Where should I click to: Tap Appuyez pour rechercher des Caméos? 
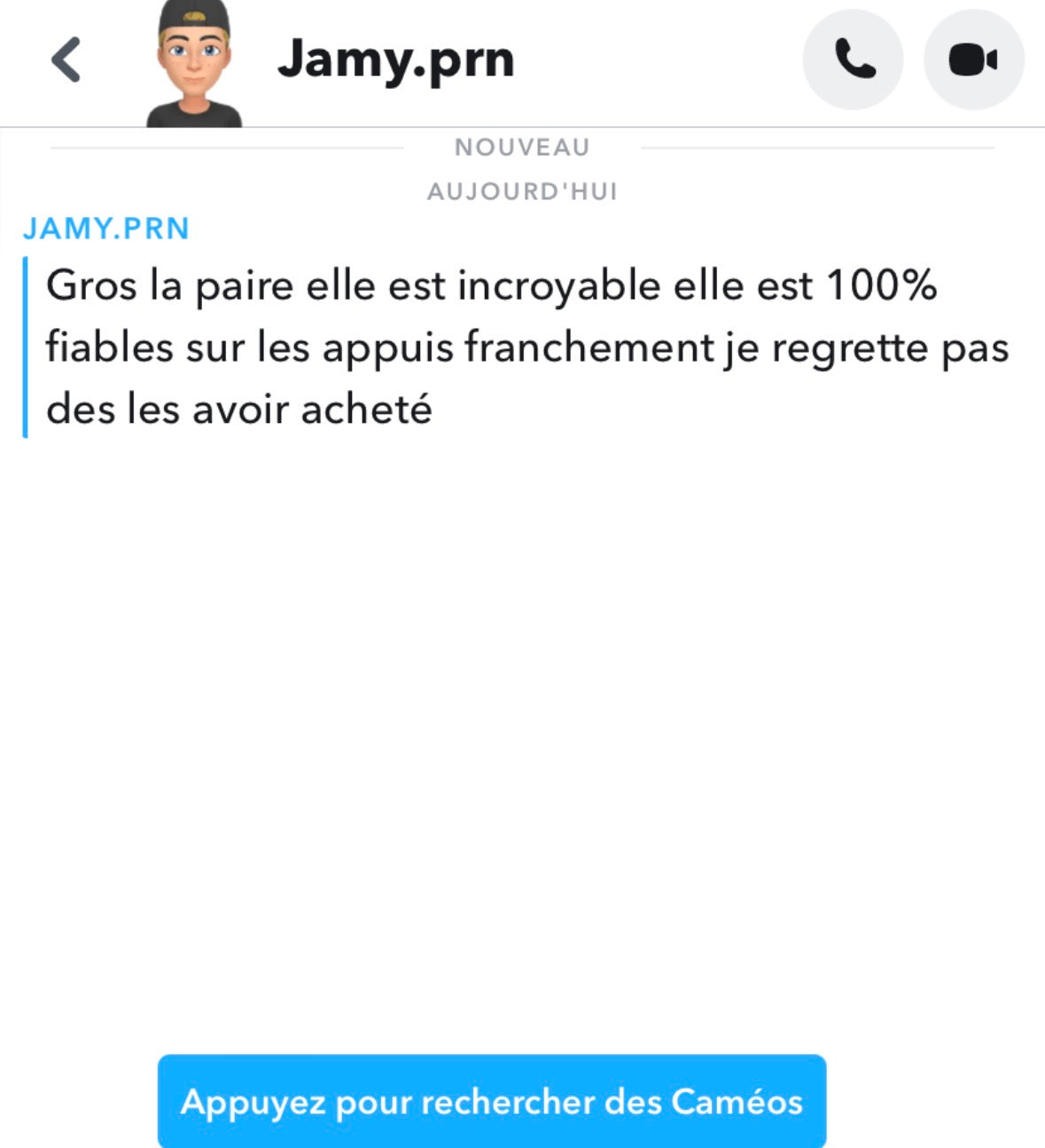coord(492,1102)
